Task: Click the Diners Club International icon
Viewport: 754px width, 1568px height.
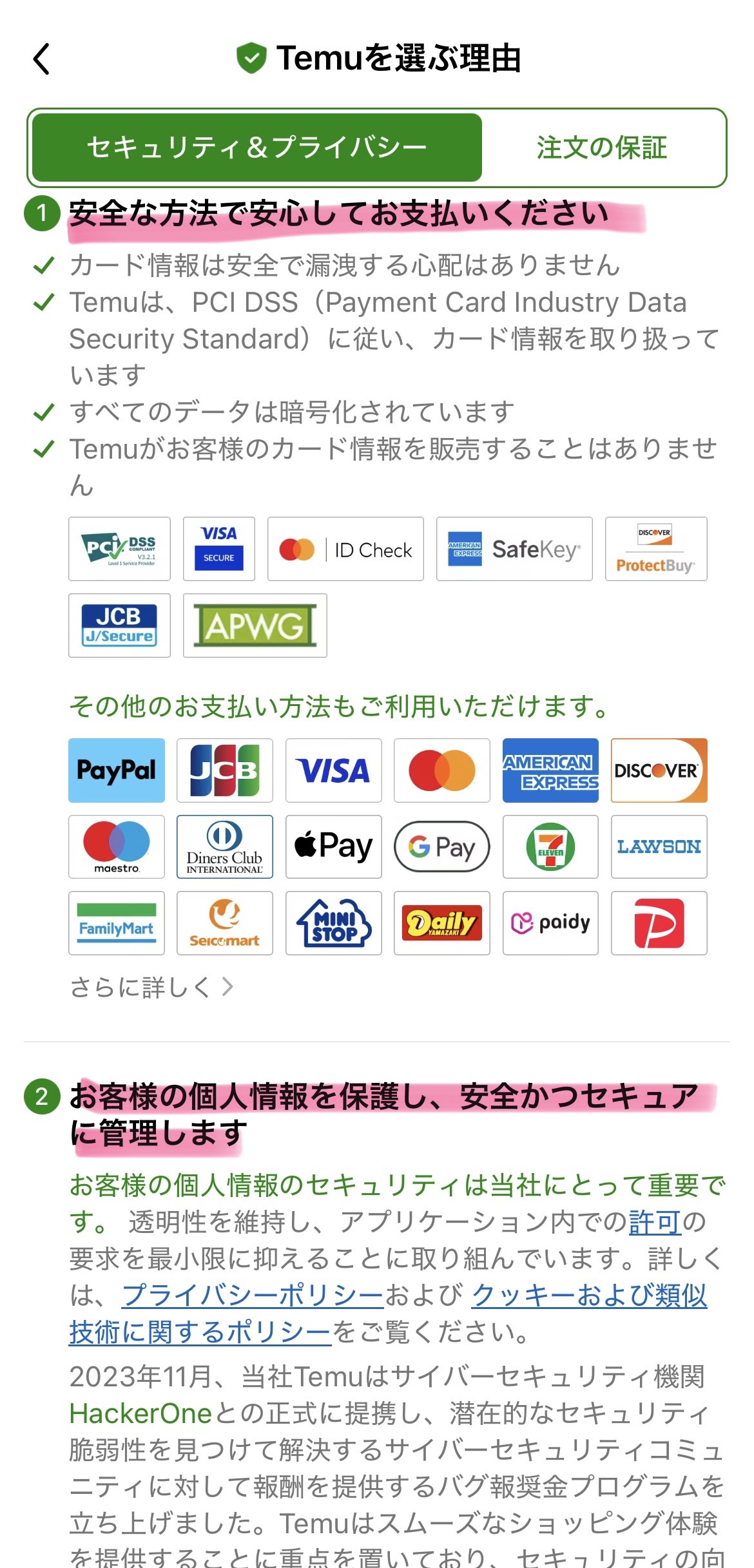Action: pos(224,847)
